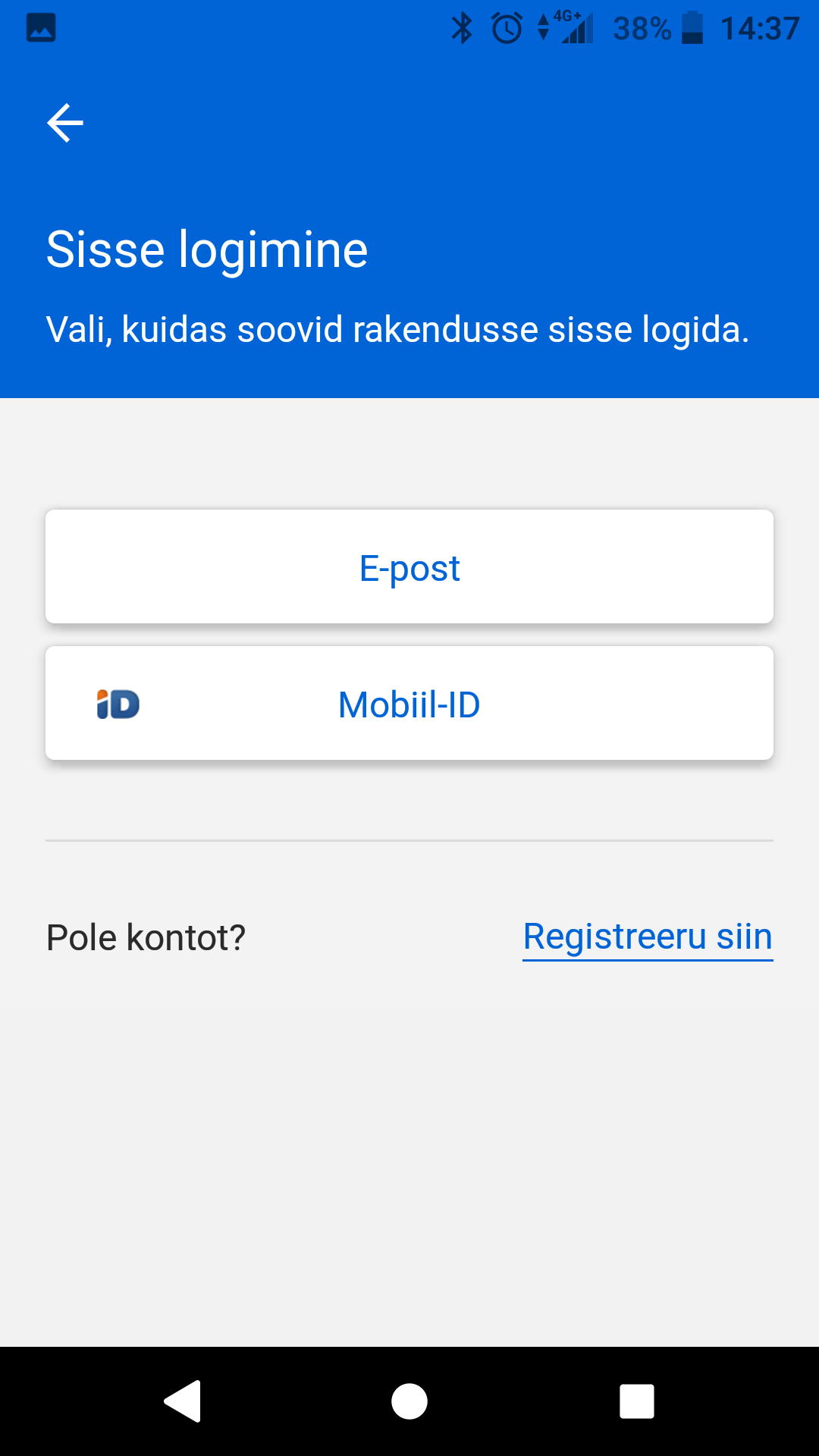The image size is (819, 1456).
Task: Tap the system home button
Action: point(409,1401)
